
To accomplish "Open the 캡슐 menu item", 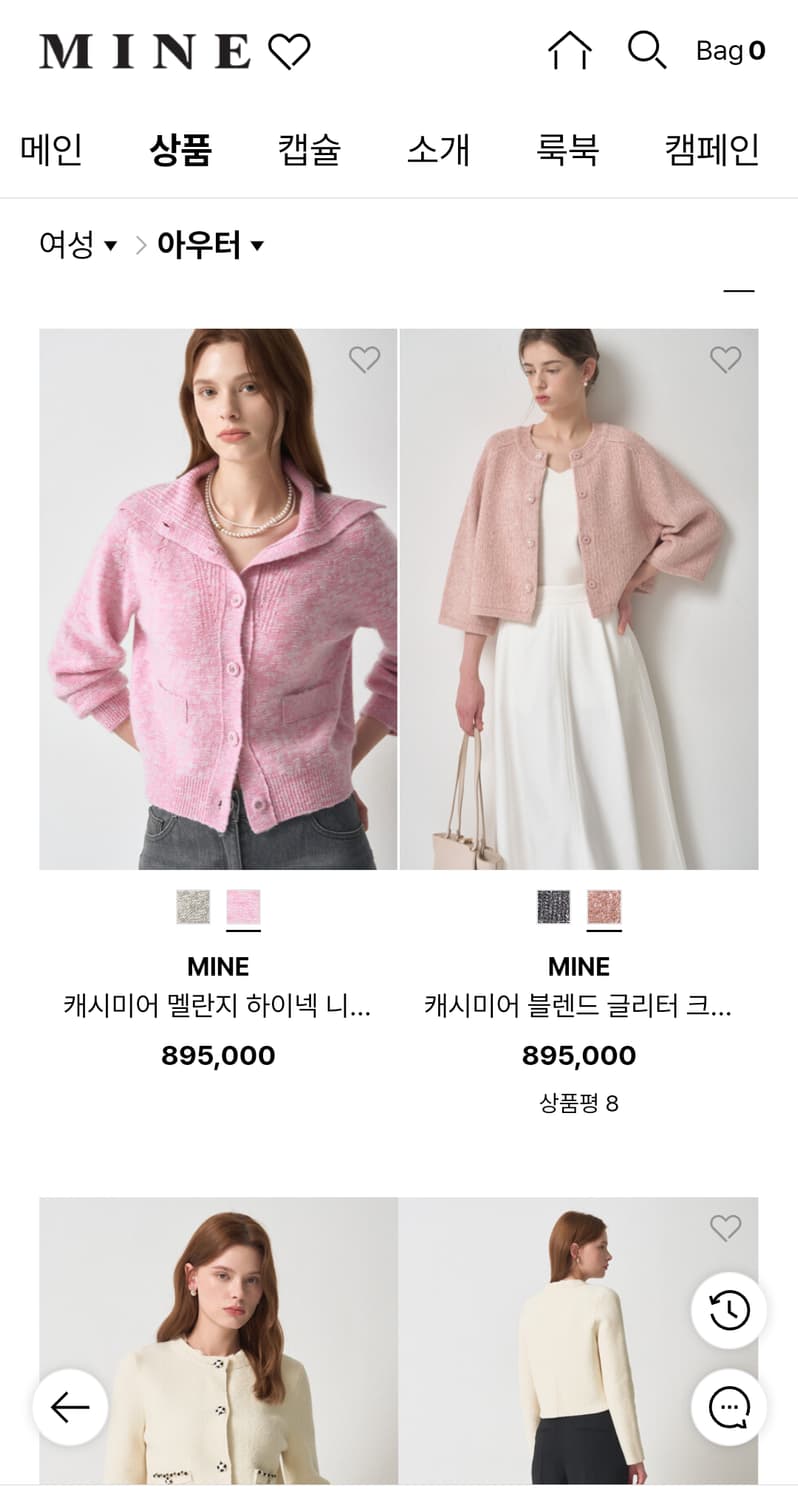I will (x=309, y=150).
